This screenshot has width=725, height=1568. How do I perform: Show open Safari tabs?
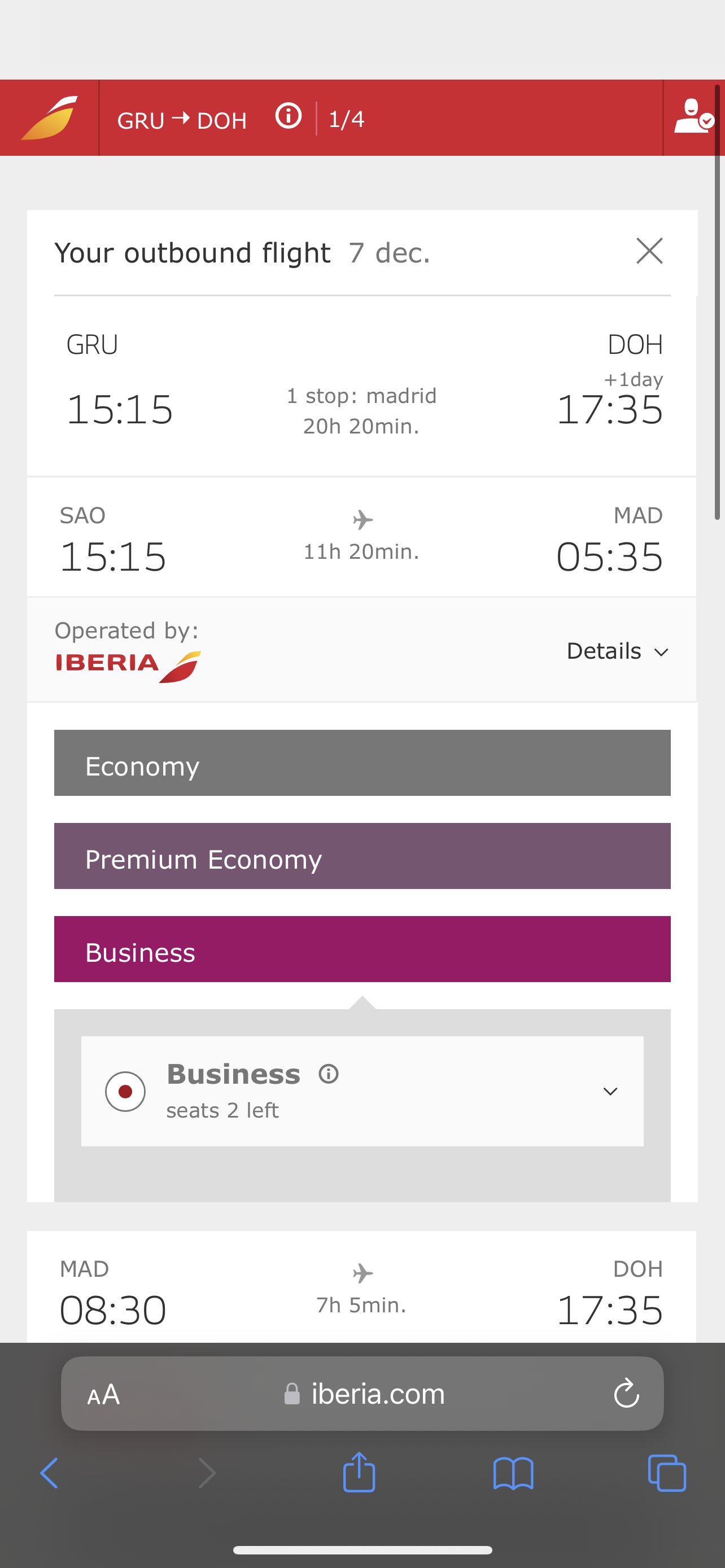[667, 1473]
